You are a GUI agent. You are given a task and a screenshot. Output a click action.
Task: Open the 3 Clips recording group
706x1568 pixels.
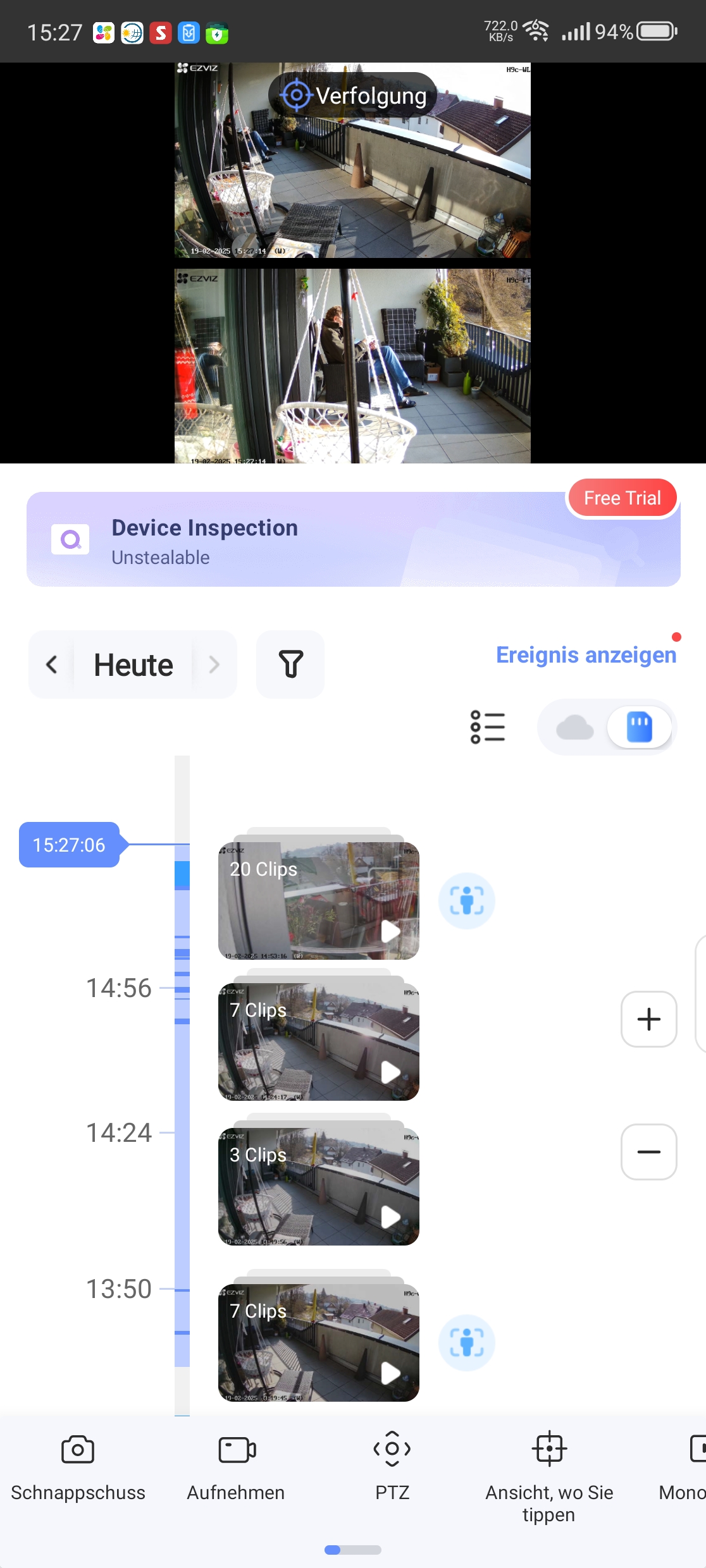[x=319, y=1186]
